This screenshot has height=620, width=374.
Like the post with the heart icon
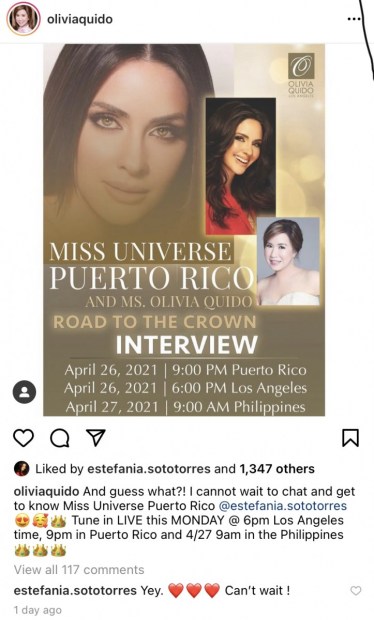(24, 438)
